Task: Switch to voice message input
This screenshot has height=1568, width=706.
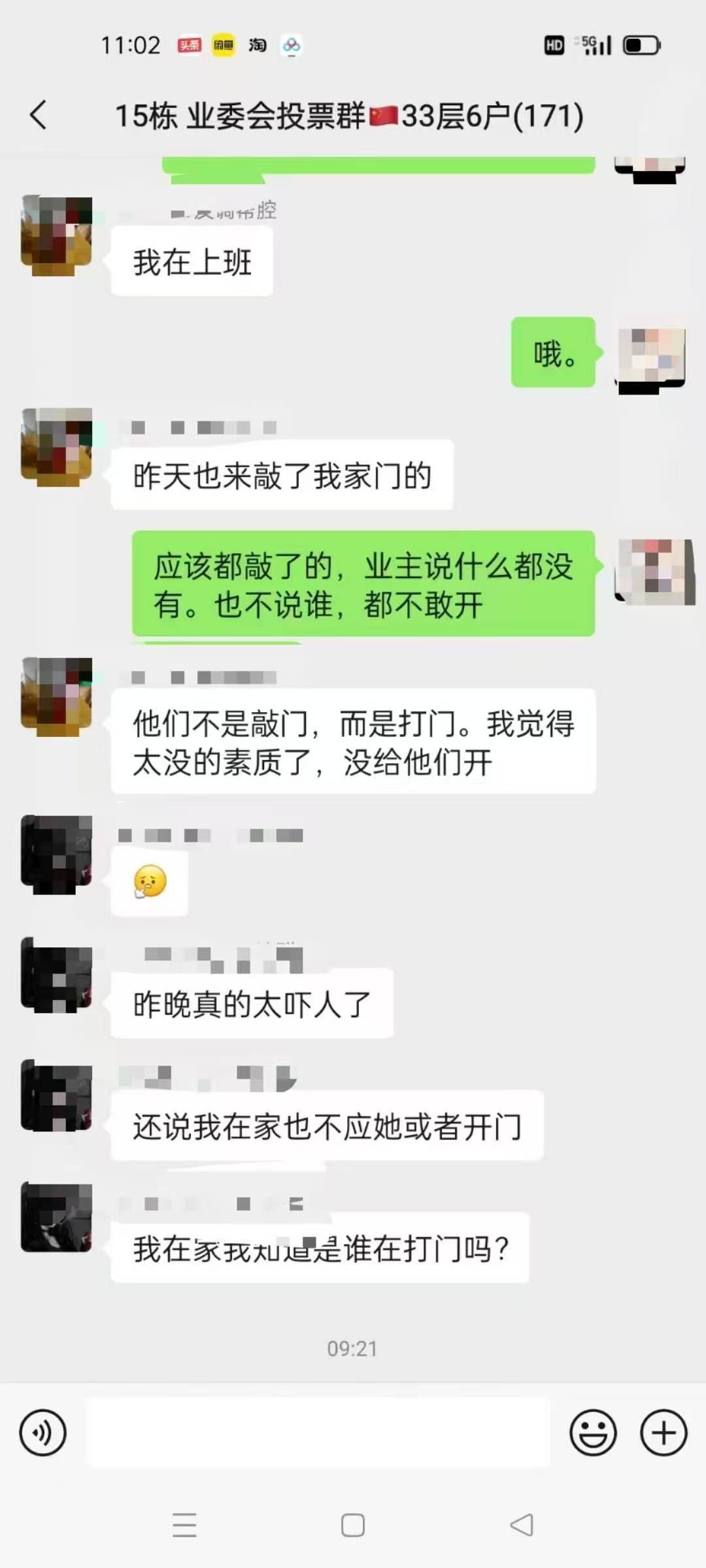Action: (x=43, y=1433)
